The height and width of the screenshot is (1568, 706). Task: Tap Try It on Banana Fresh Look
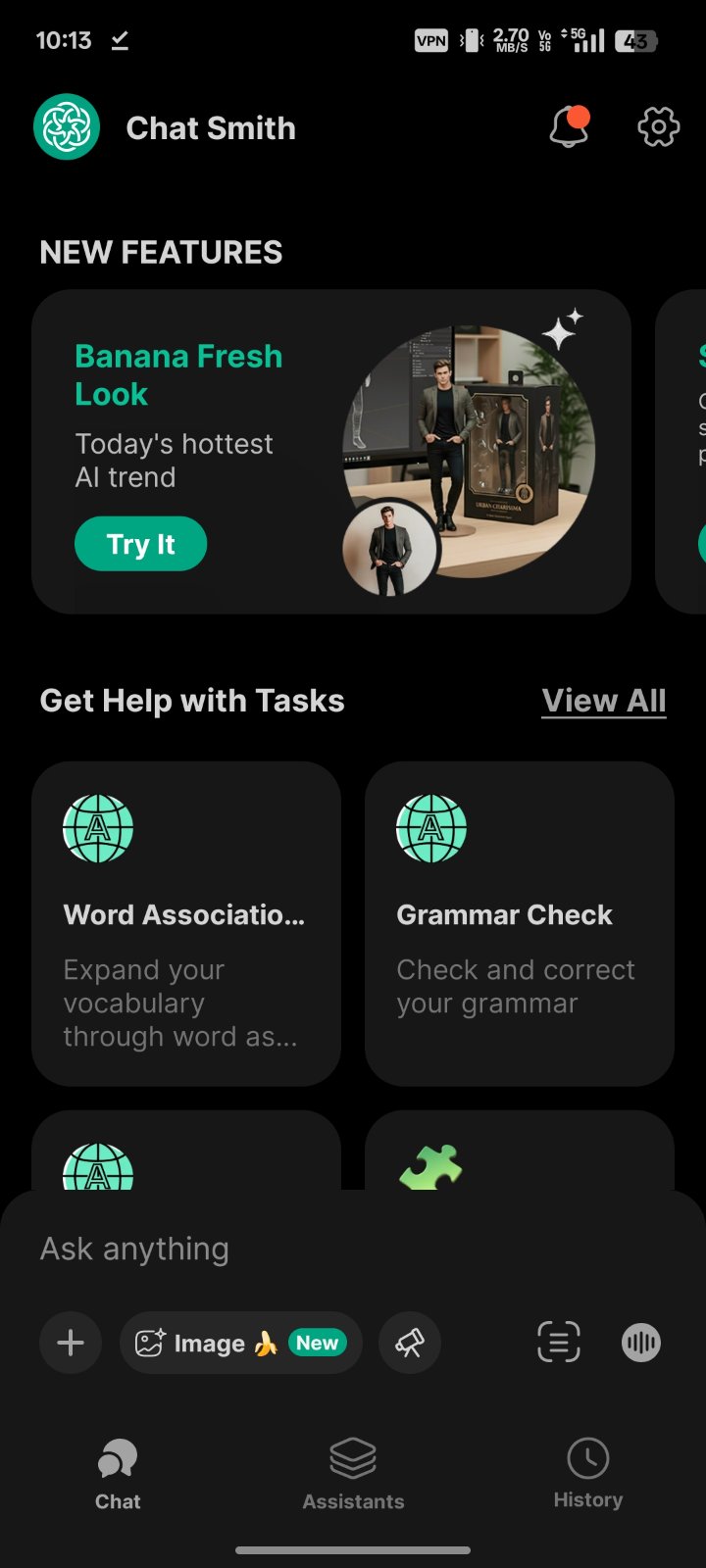click(141, 544)
